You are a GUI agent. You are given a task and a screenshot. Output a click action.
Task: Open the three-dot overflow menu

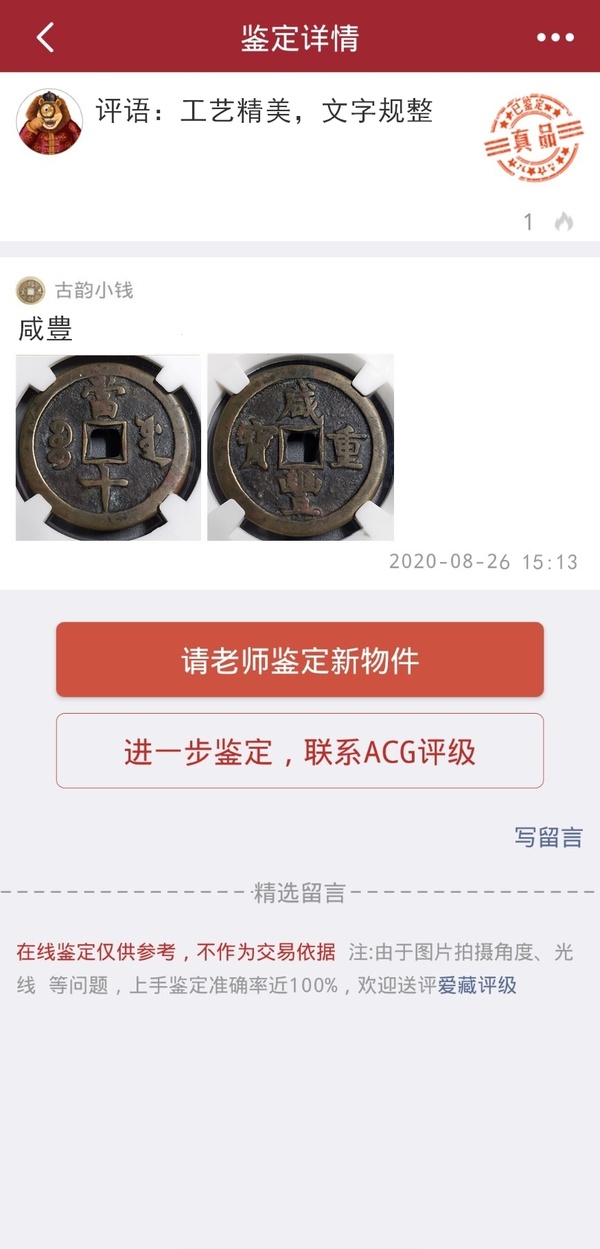[555, 38]
